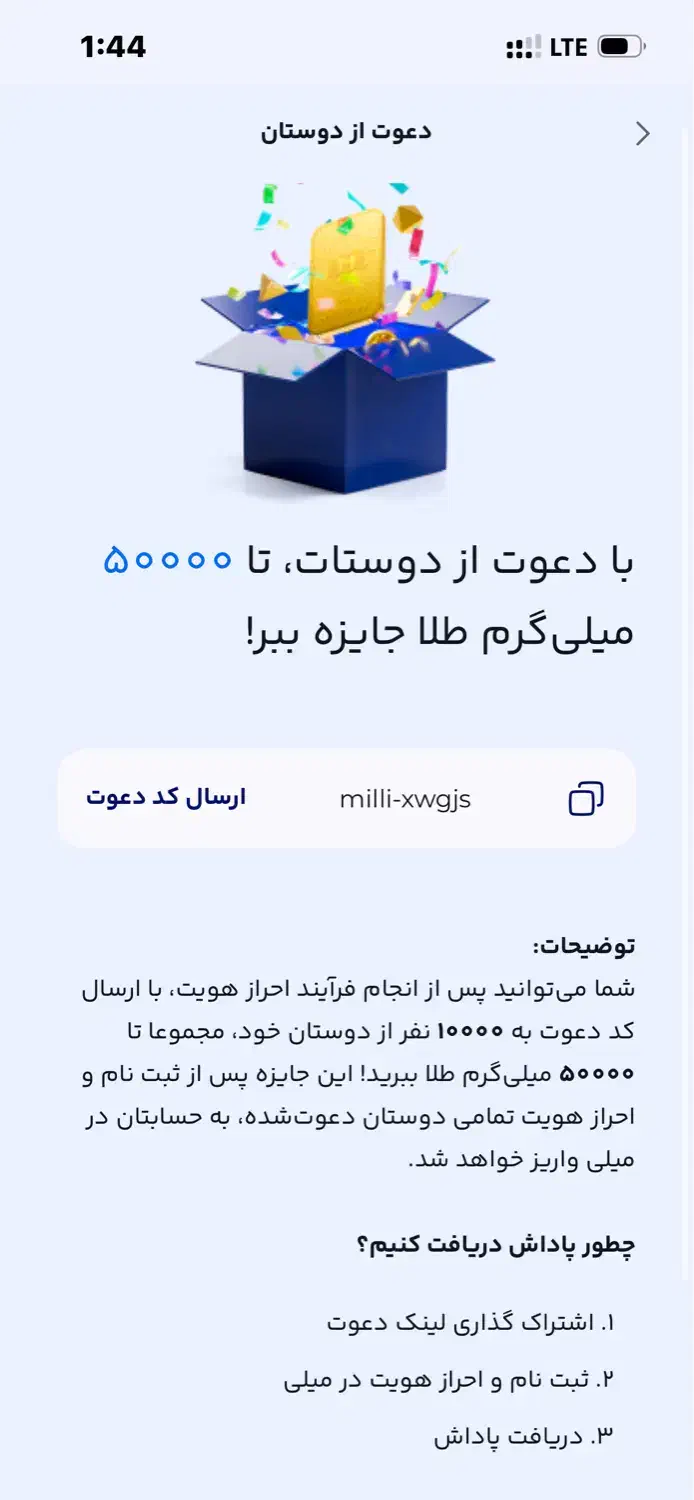Screen dimensions: 694x1500
Task: Copy the invite code milli-xwgjs
Action: 586,799
